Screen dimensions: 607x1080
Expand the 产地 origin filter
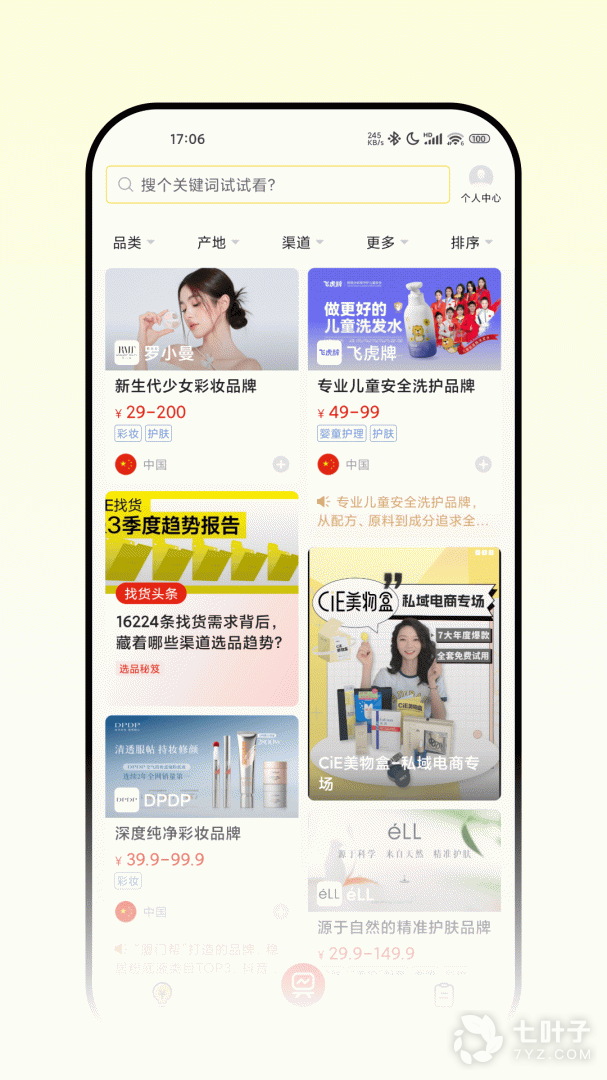218,243
